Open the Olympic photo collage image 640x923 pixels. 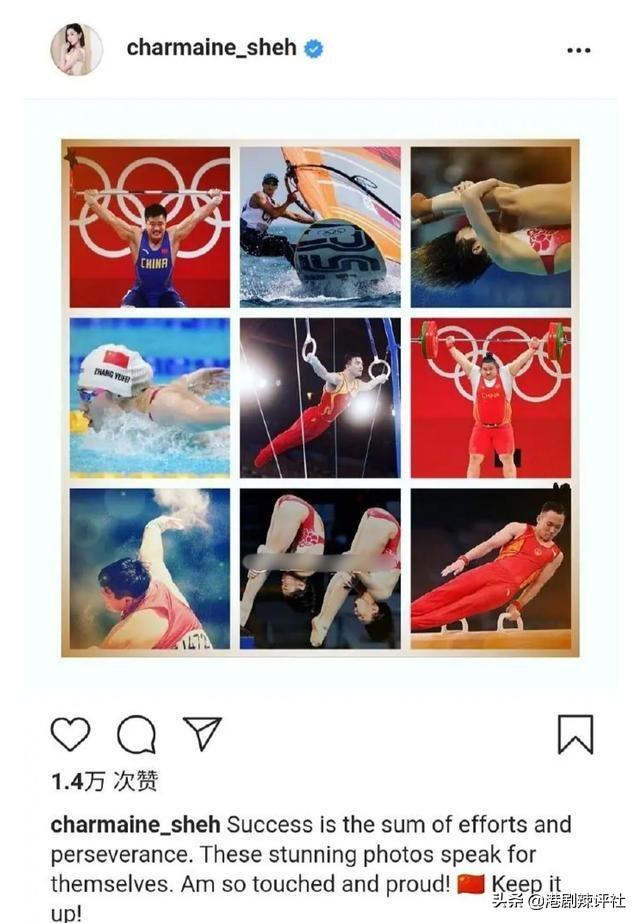pos(320,397)
